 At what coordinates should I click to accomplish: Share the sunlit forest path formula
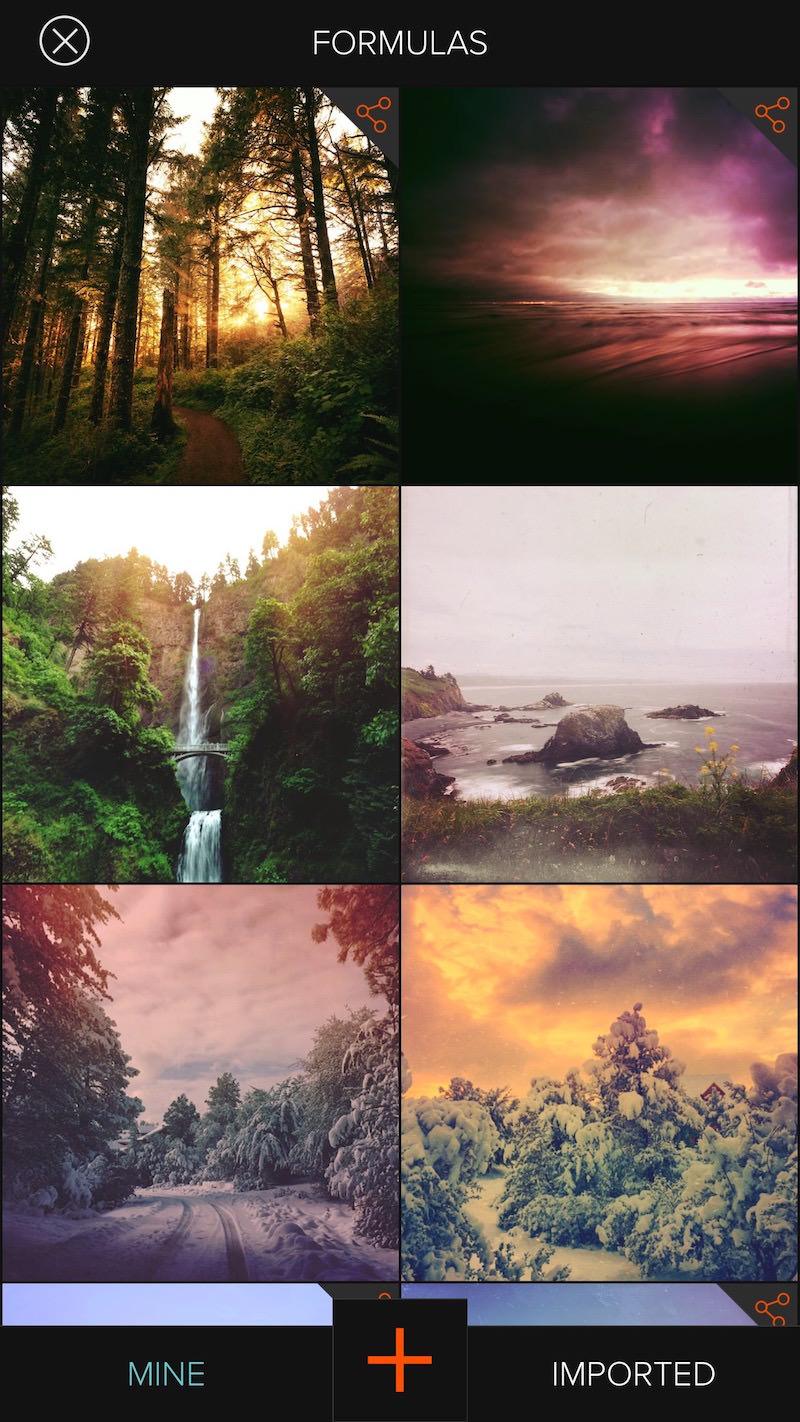point(373,115)
